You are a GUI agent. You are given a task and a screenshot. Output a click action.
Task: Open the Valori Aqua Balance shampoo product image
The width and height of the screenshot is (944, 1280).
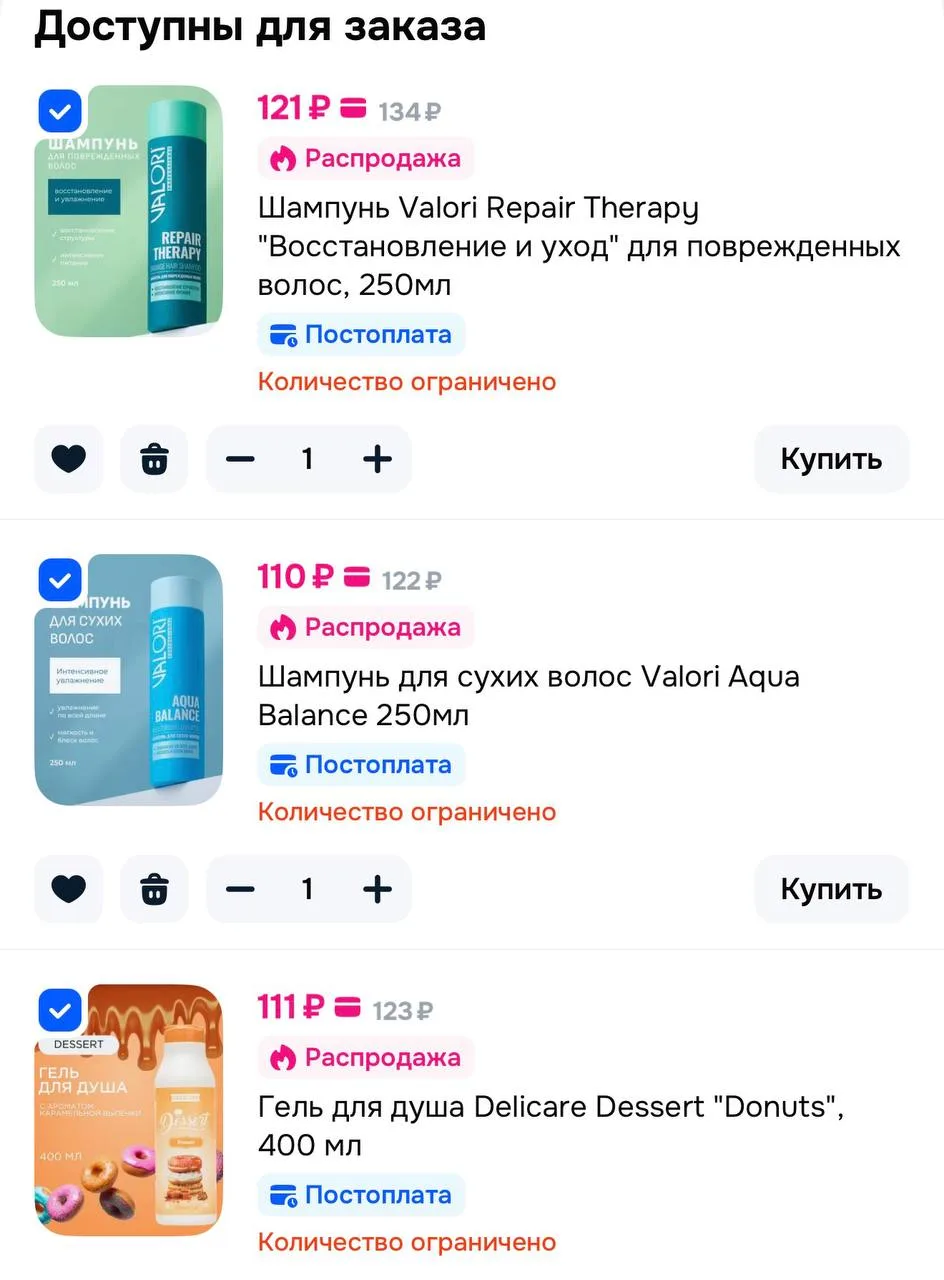coord(129,680)
